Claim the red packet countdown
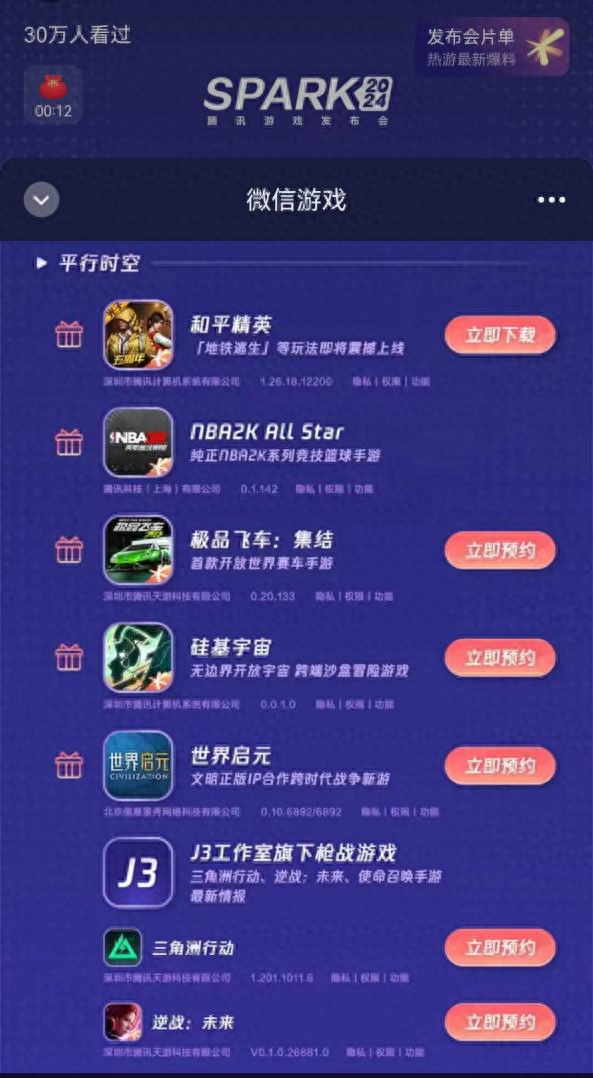The height and width of the screenshot is (1078, 593). pyautogui.click(x=53, y=95)
